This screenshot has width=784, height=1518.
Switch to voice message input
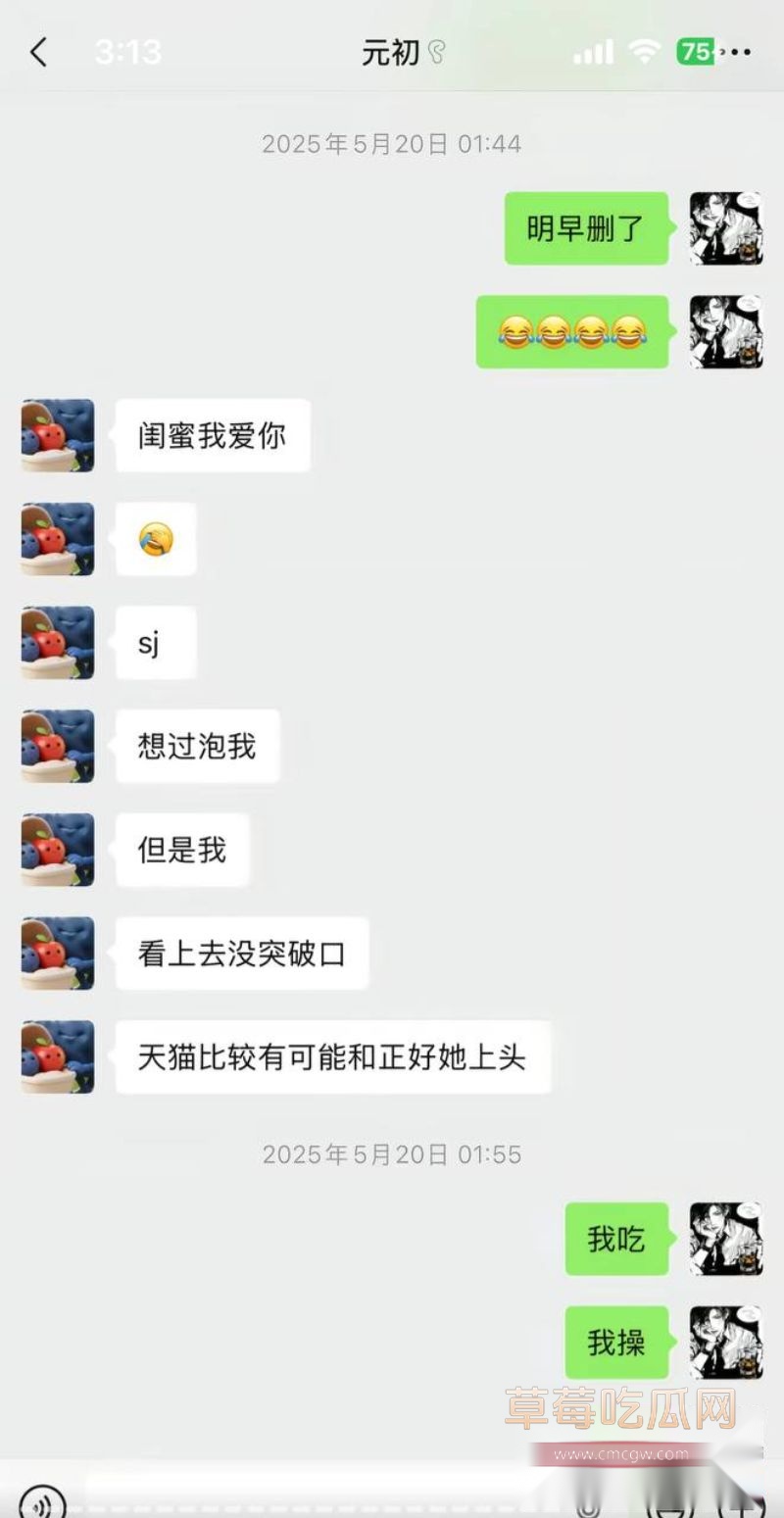(x=42, y=1501)
